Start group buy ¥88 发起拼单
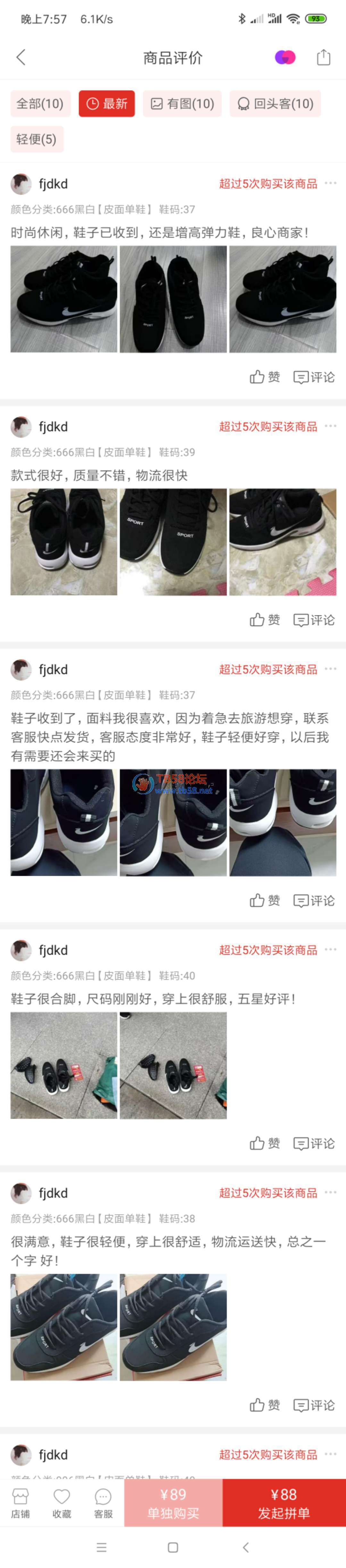346x1568 pixels. click(x=284, y=1502)
